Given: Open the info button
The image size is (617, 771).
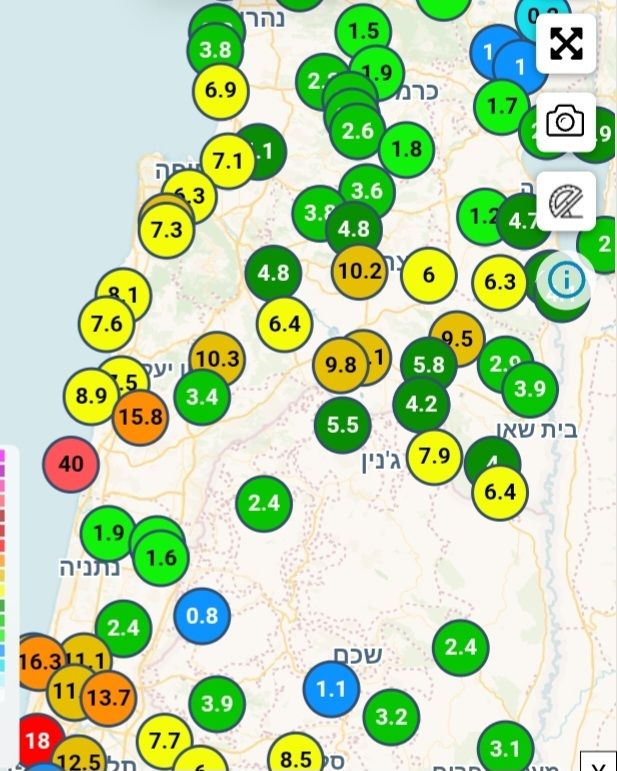Looking at the screenshot, I should click(566, 280).
